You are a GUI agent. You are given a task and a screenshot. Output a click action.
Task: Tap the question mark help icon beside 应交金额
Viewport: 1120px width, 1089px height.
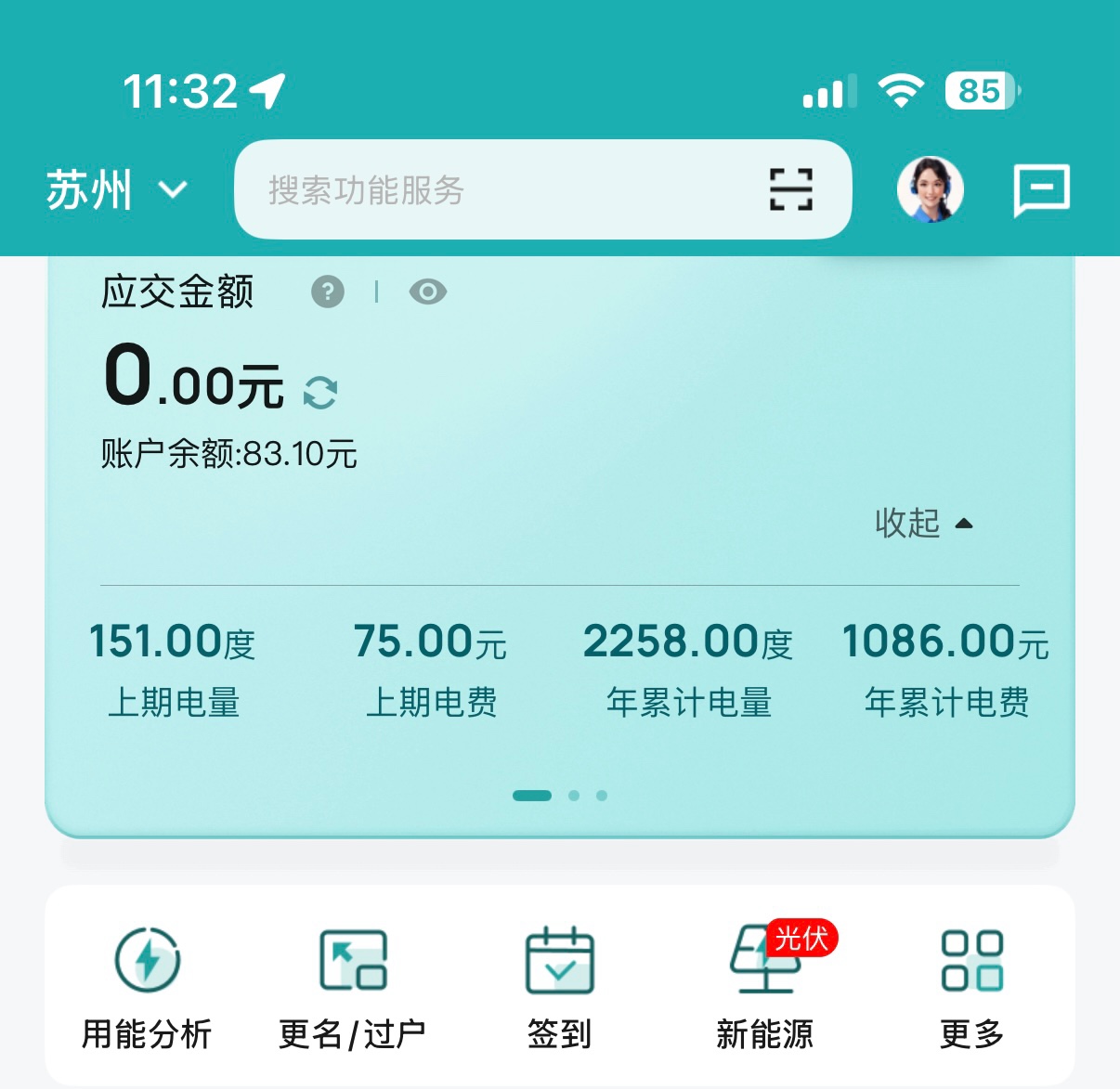(327, 292)
